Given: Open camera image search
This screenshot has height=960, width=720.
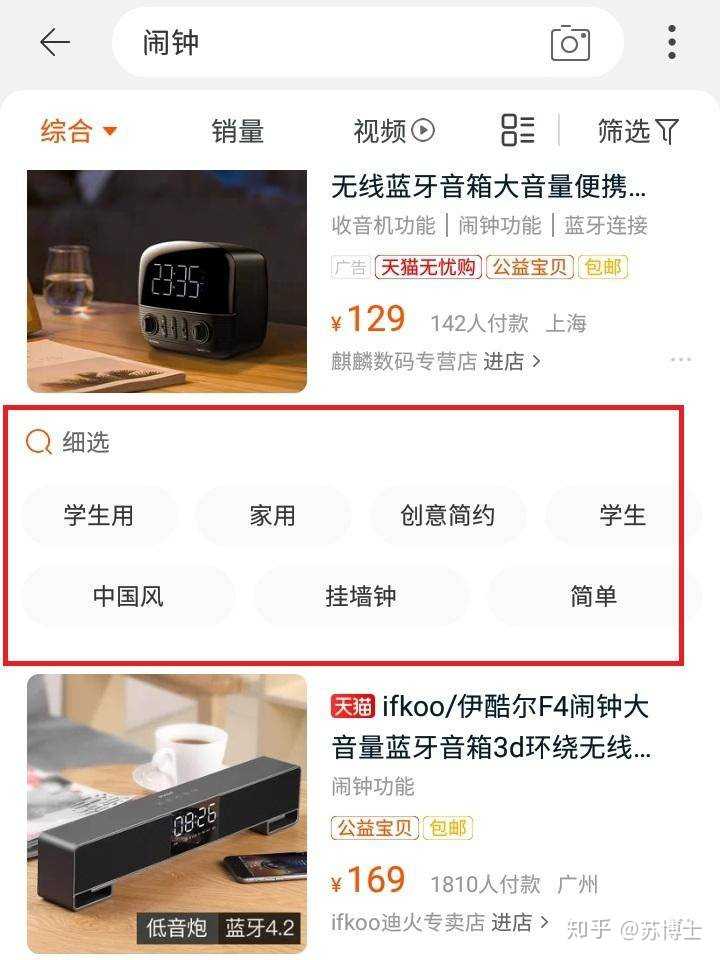Looking at the screenshot, I should (x=570, y=43).
